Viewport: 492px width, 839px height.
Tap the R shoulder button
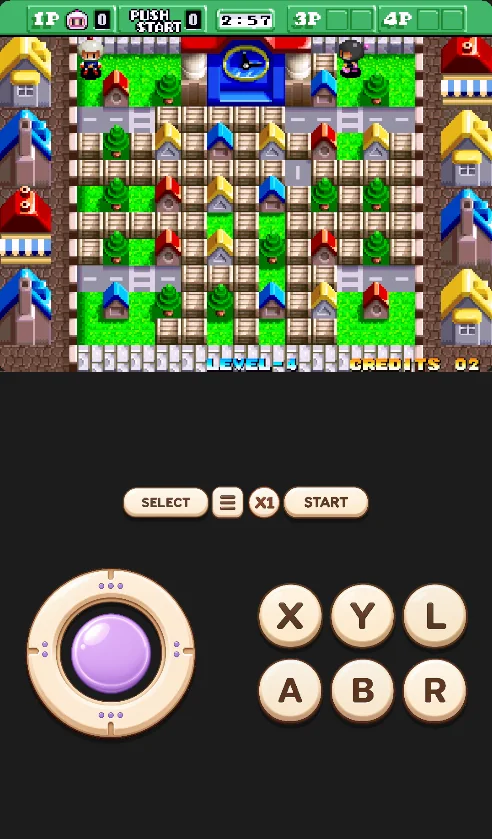pos(435,691)
